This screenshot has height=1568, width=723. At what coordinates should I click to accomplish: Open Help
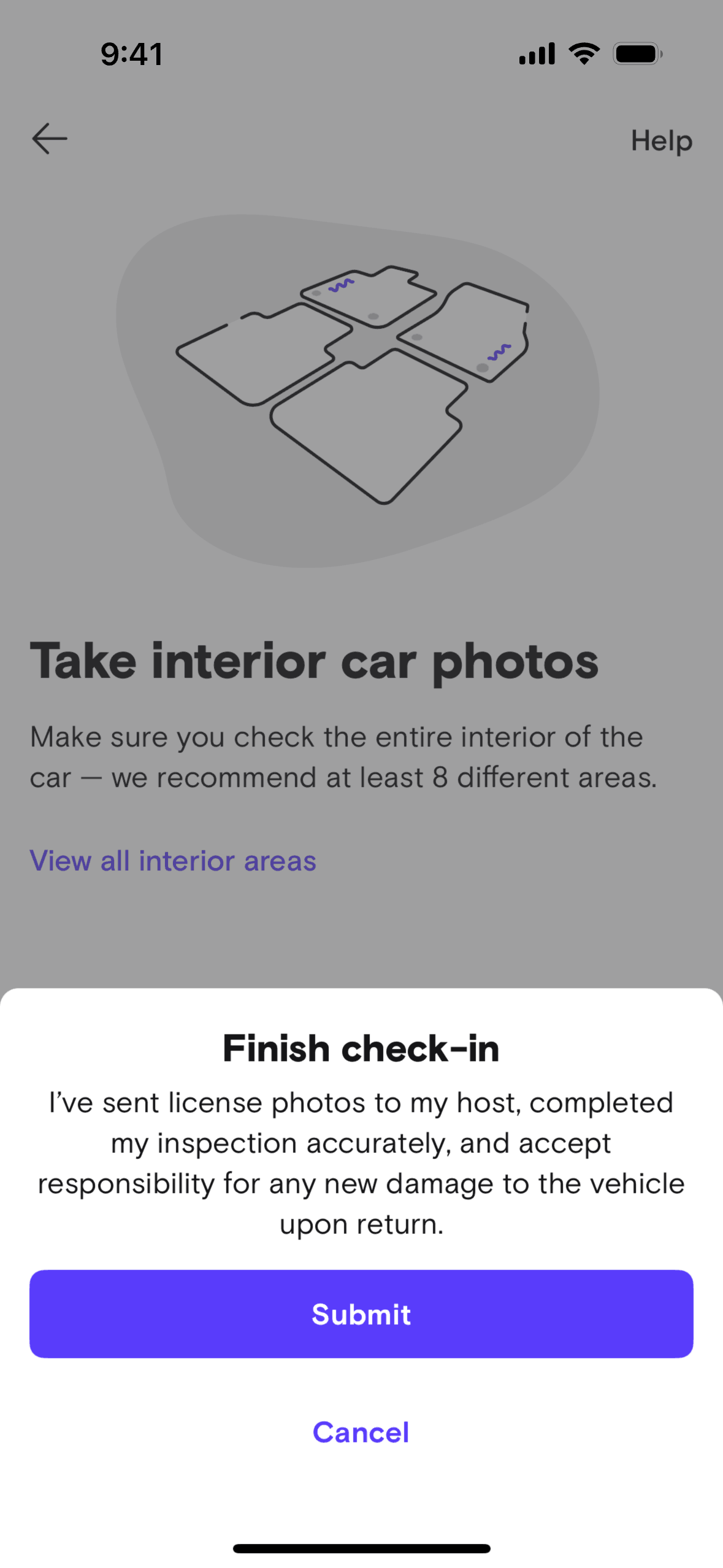[x=661, y=140]
